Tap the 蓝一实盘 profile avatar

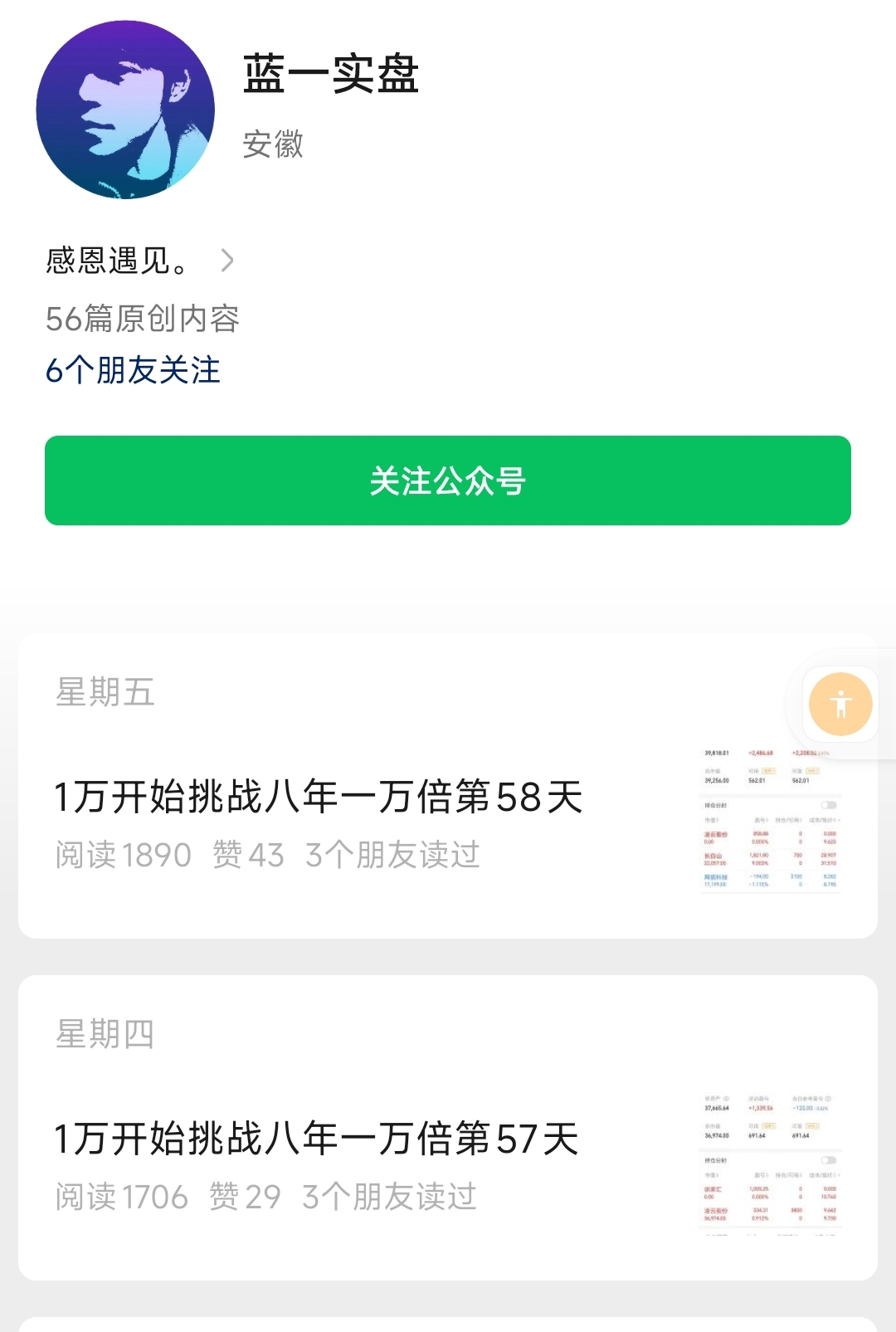click(125, 110)
